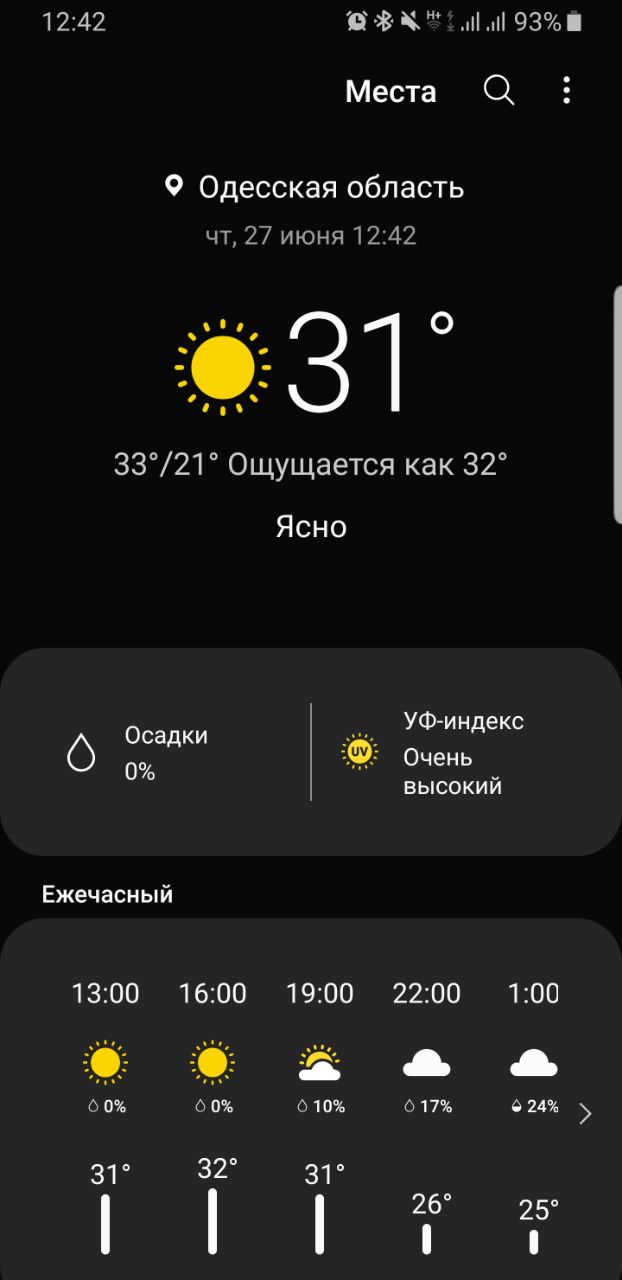Open the three-dot overflow menu

tap(567, 91)
